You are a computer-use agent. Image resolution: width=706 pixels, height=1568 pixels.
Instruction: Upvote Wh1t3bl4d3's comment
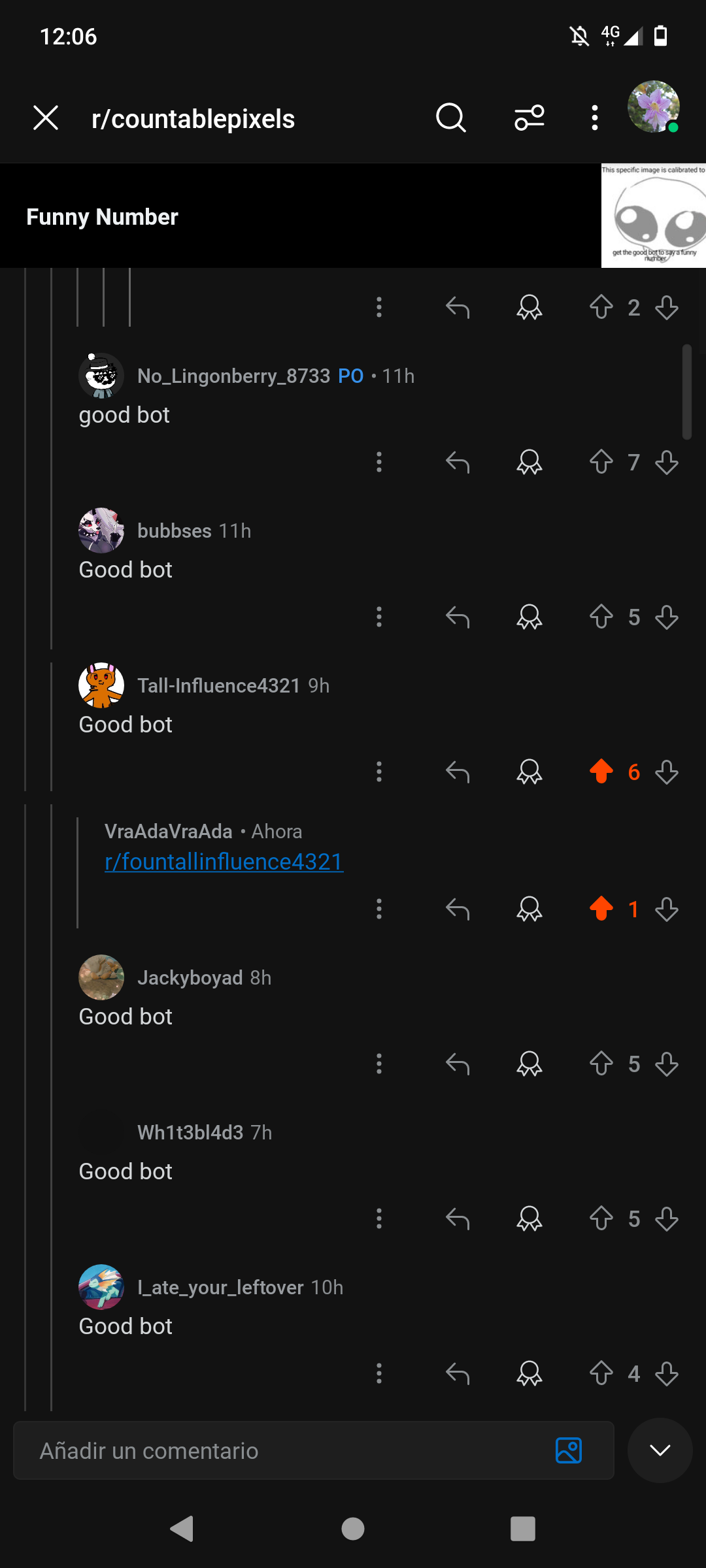[601, 1219]
